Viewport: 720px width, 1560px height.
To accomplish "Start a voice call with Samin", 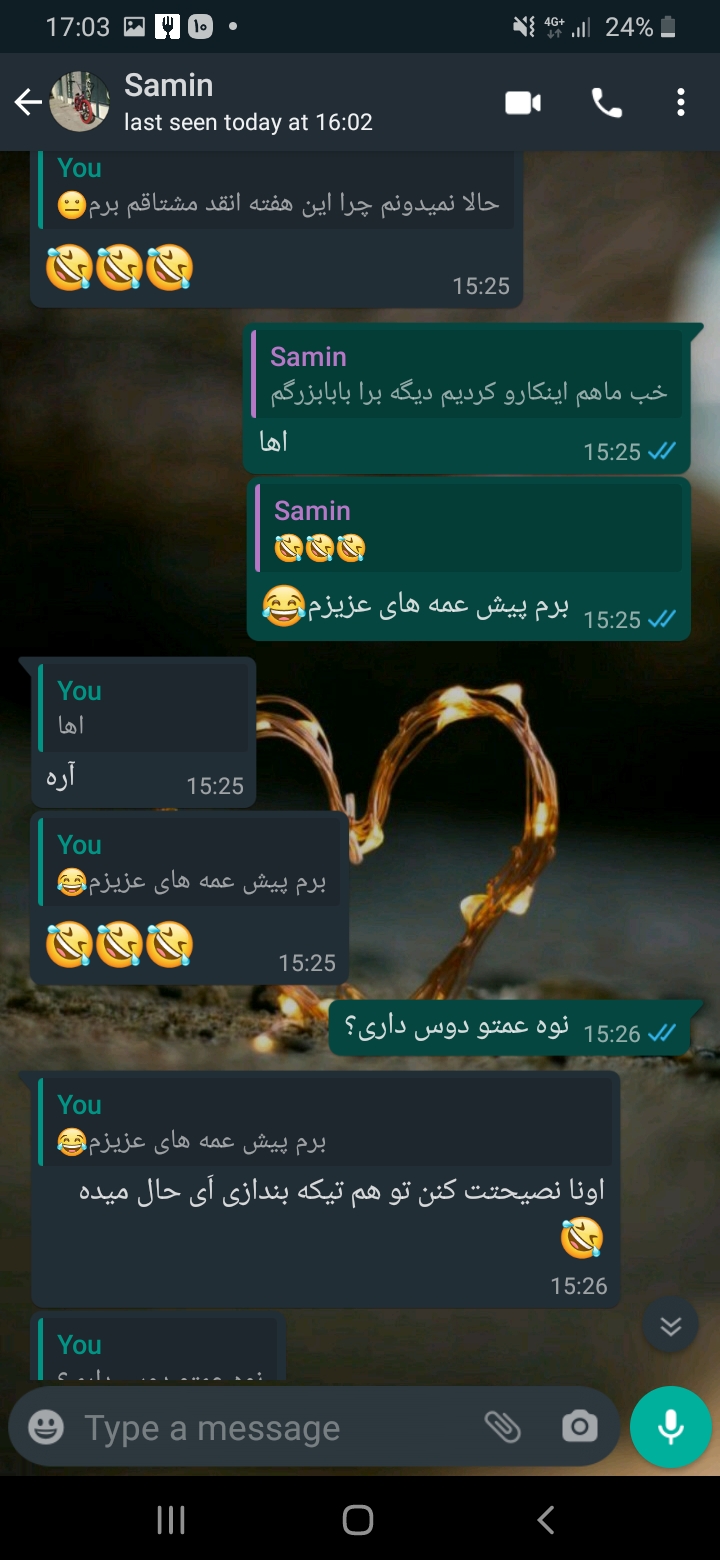I will click(606, 103).
